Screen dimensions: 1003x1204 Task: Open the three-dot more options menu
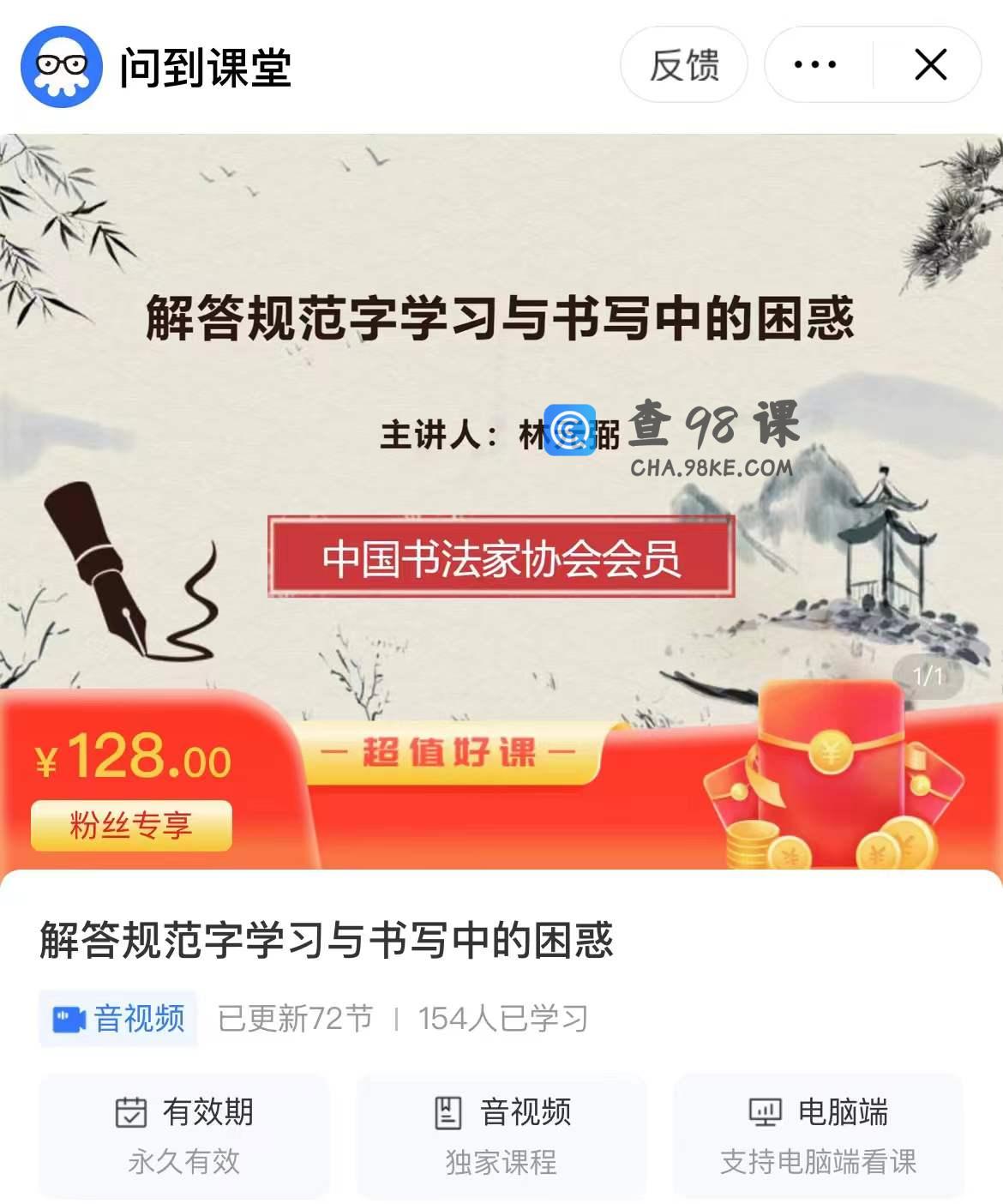tap(814, 65)
